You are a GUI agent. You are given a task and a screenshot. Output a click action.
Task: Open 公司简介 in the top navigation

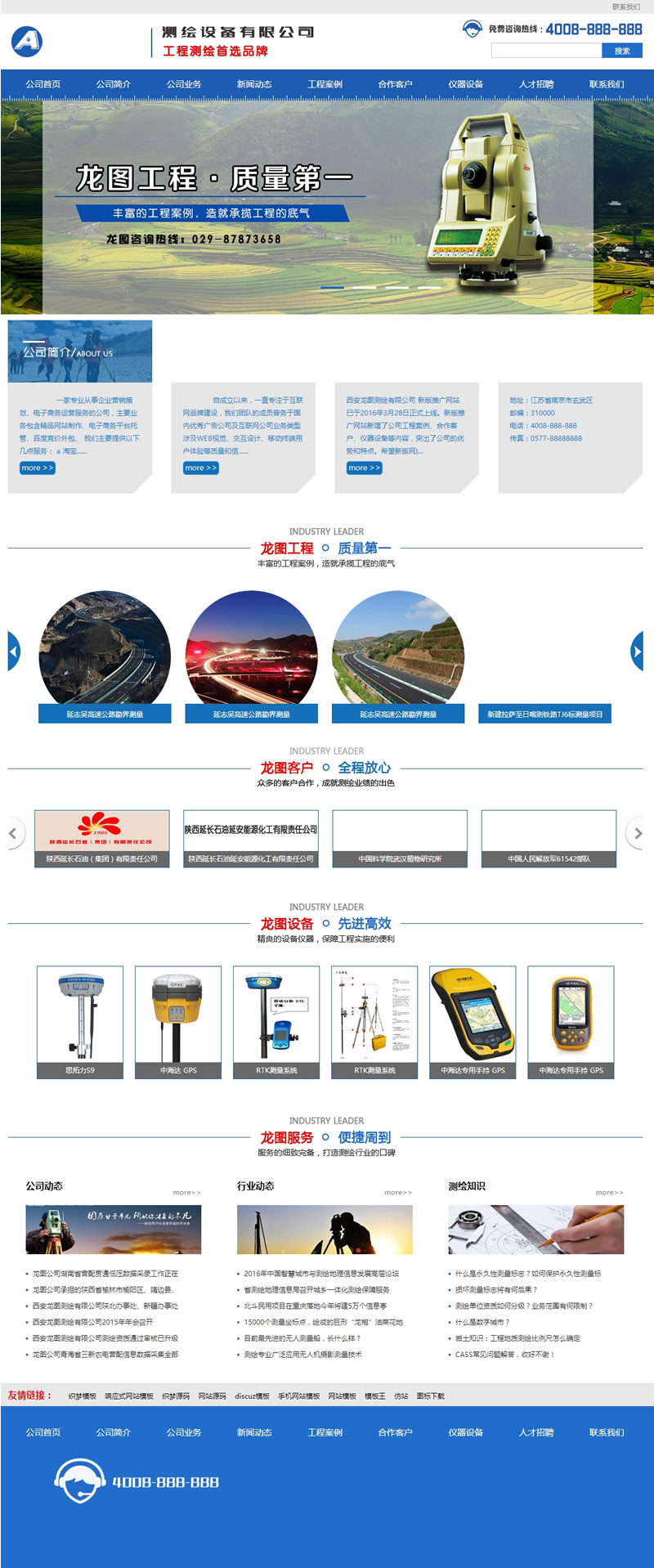click(113, 84)
